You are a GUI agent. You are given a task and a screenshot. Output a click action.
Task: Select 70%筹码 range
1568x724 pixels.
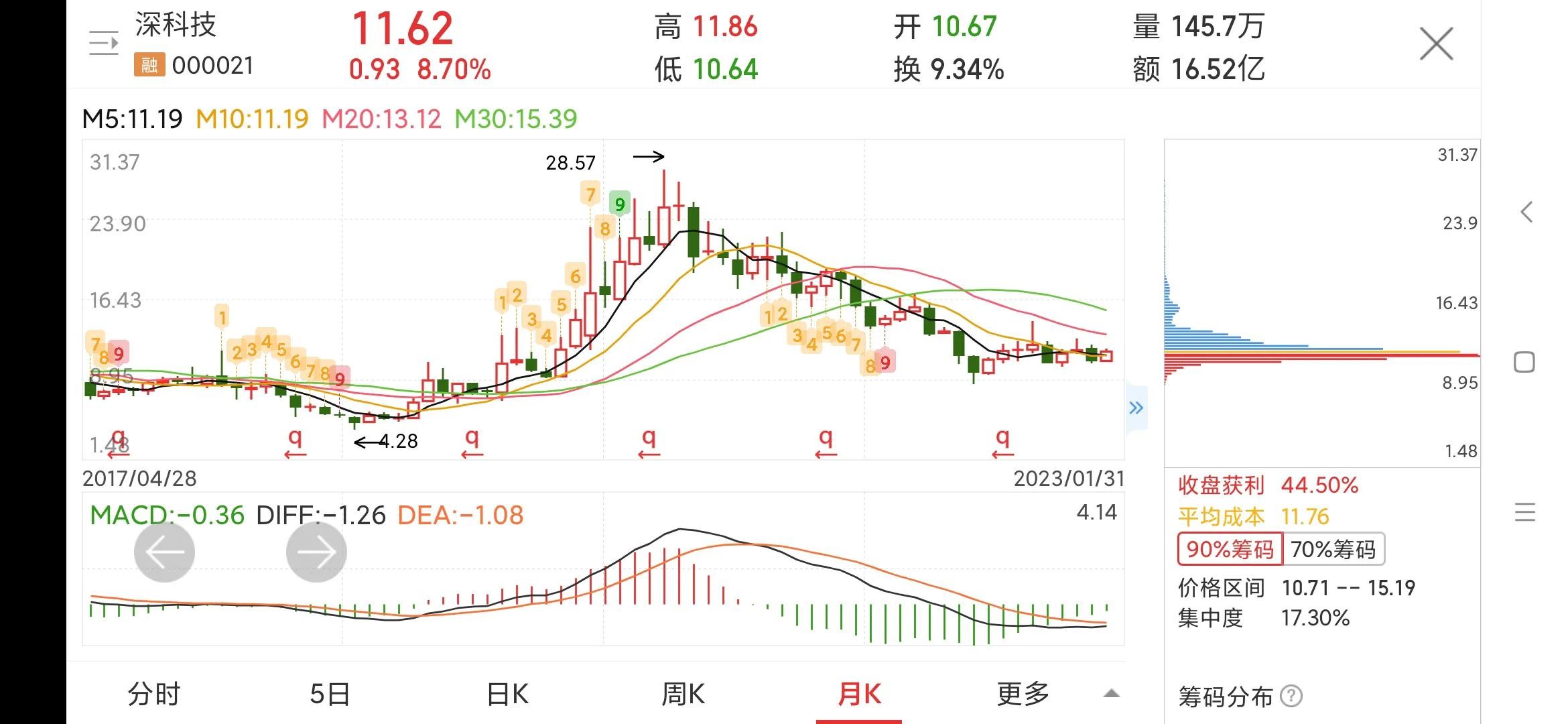(1333, 550)
